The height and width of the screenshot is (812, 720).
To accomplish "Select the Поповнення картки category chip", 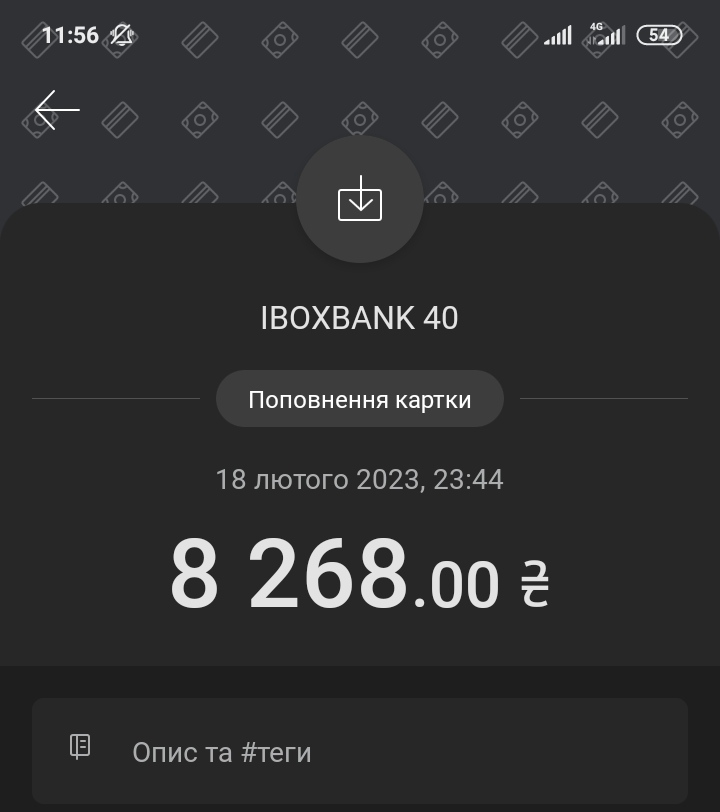I will point(359,400).
